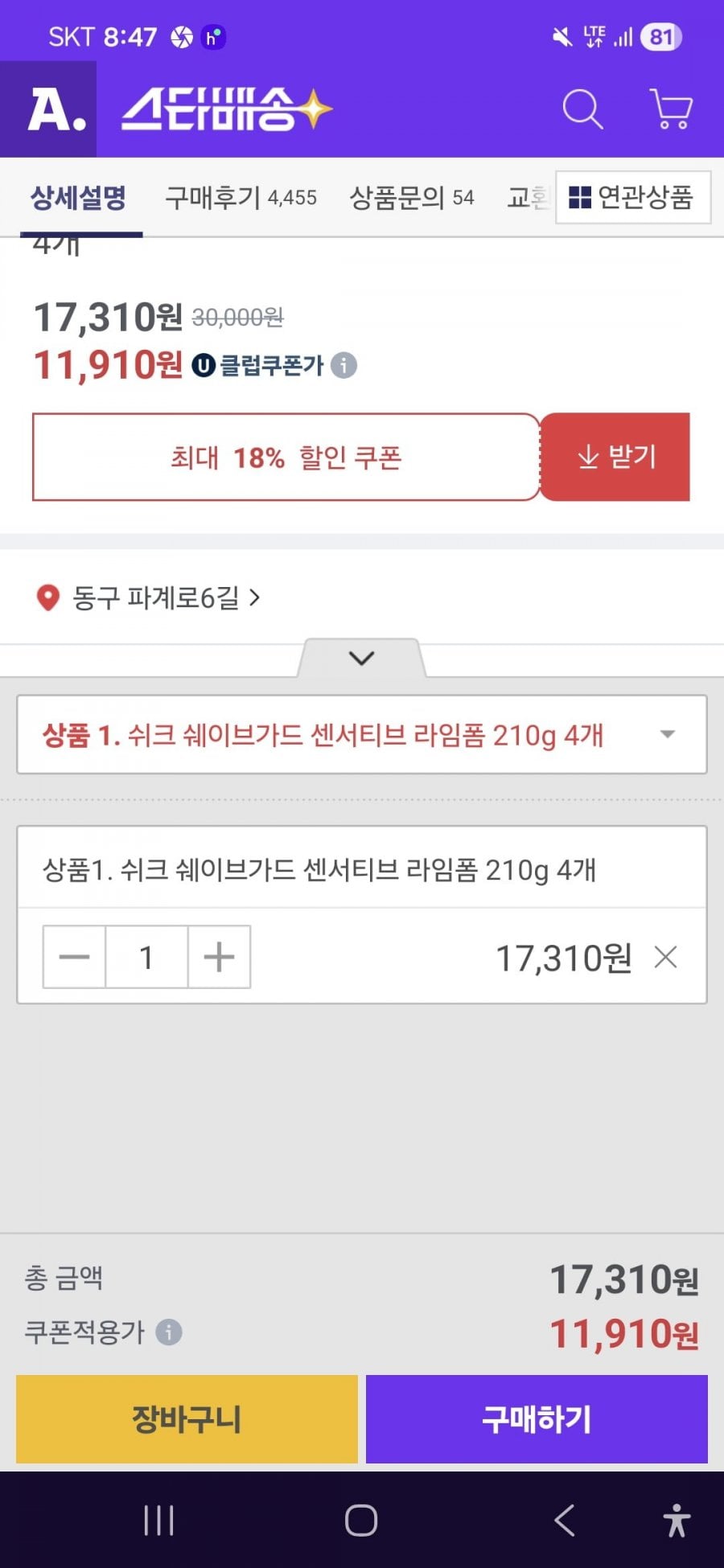Decrease quantity with the minus button

coord(74,957)
